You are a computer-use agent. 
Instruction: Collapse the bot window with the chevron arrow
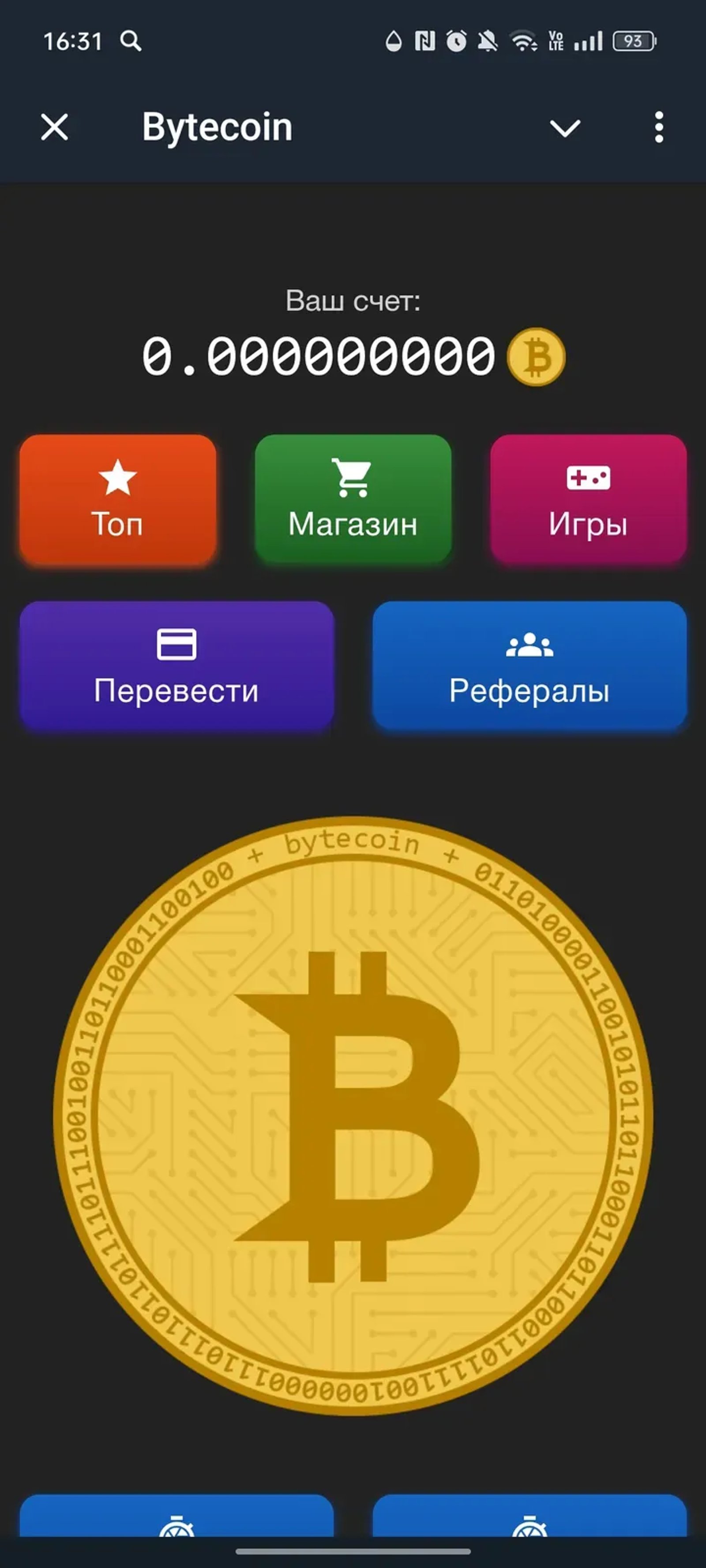[565, 128]
